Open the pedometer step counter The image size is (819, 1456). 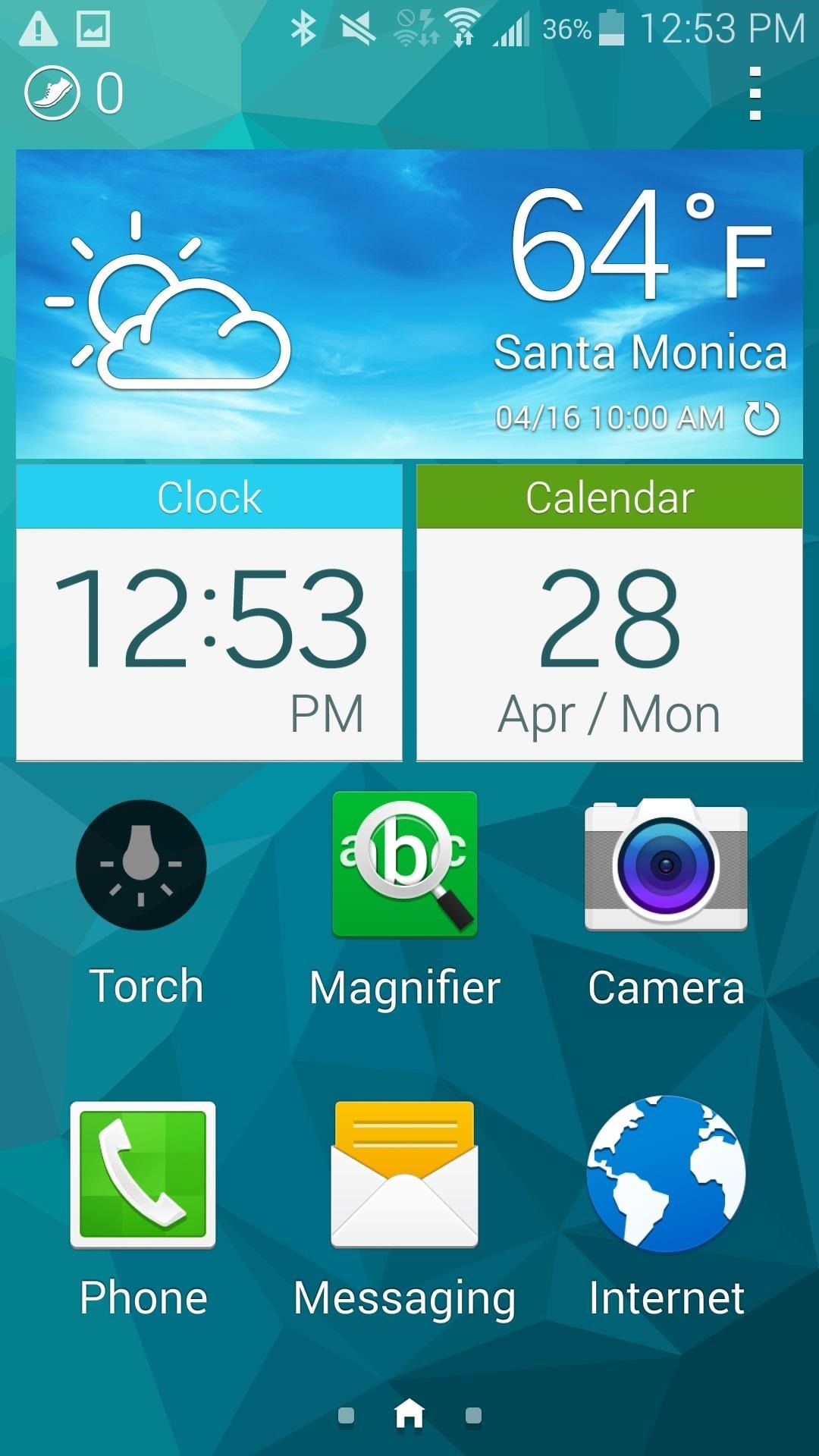tap(52, 93)
